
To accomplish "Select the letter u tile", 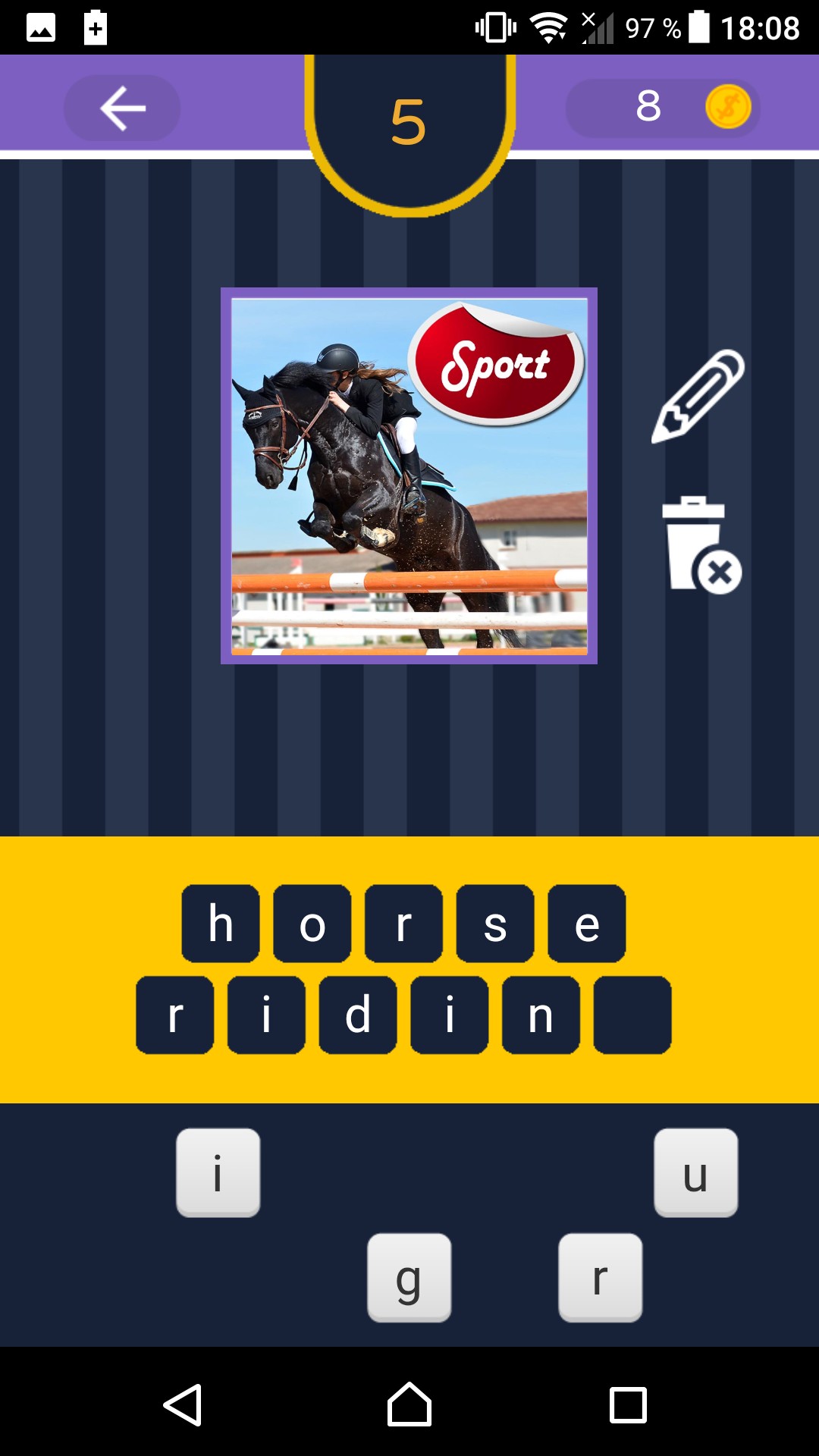I will click(x=695, y=1172).
